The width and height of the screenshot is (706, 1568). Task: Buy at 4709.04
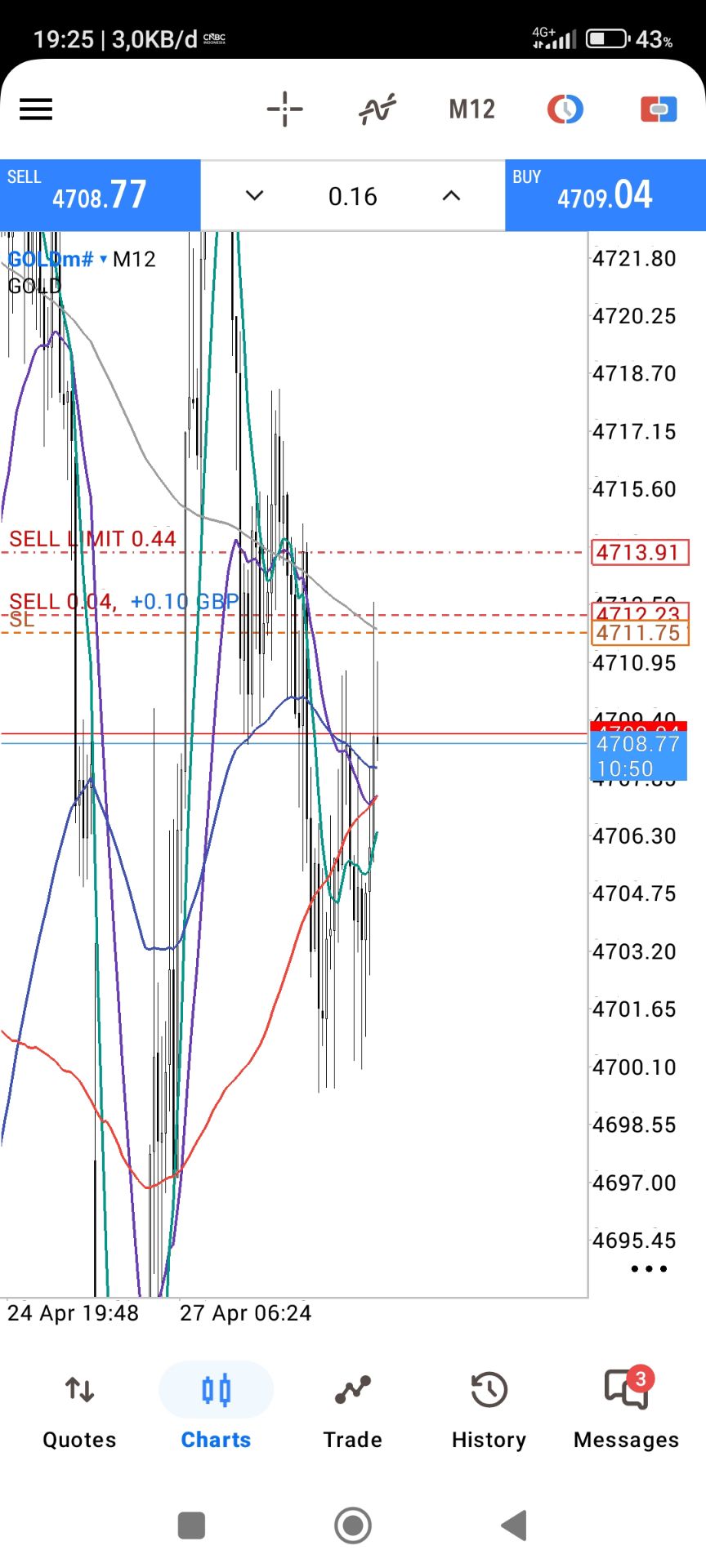605,195
